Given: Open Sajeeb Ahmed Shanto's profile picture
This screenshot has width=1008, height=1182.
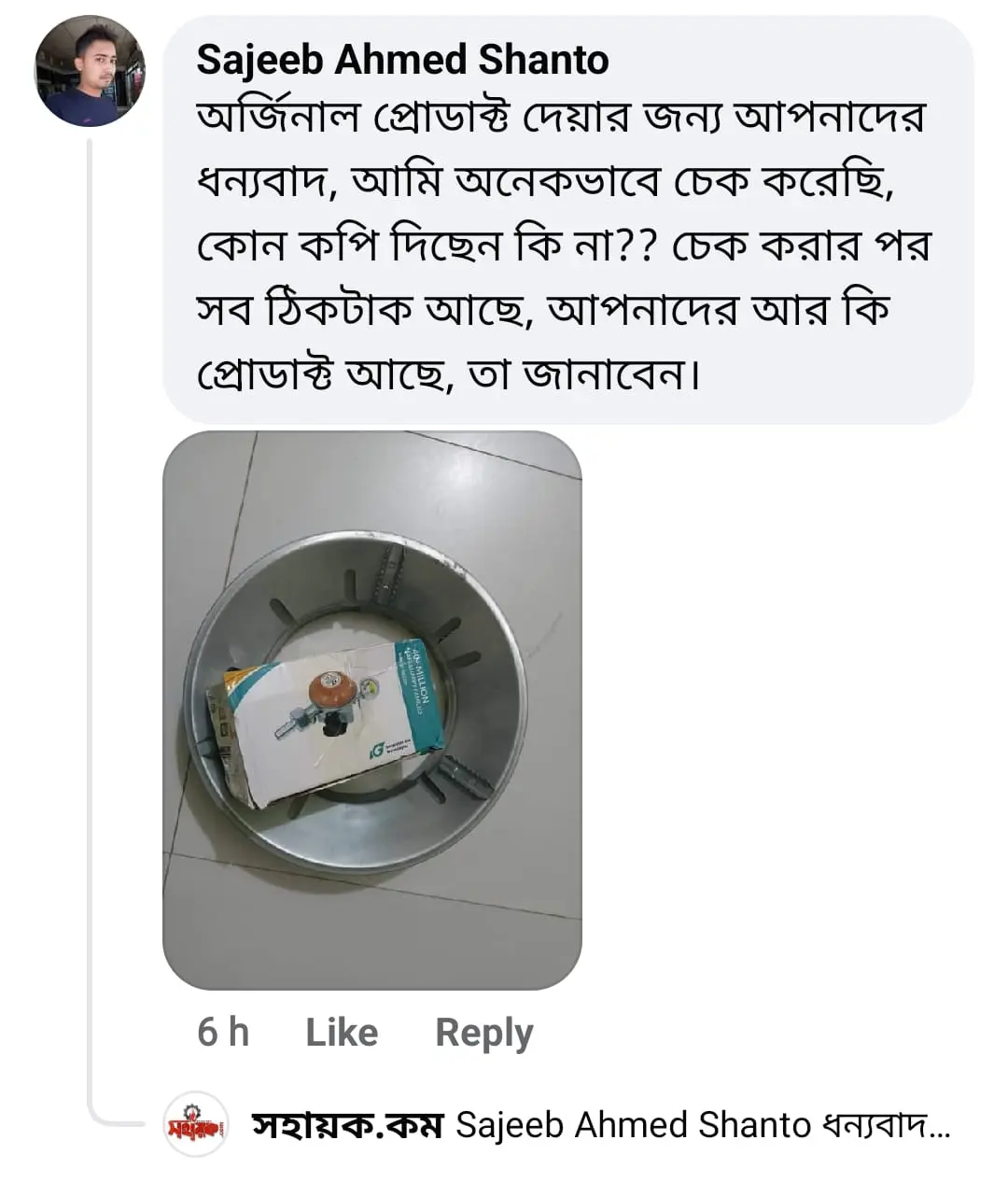Looking at the screenshot, I should pyautogui.click(x=90, y=71).
